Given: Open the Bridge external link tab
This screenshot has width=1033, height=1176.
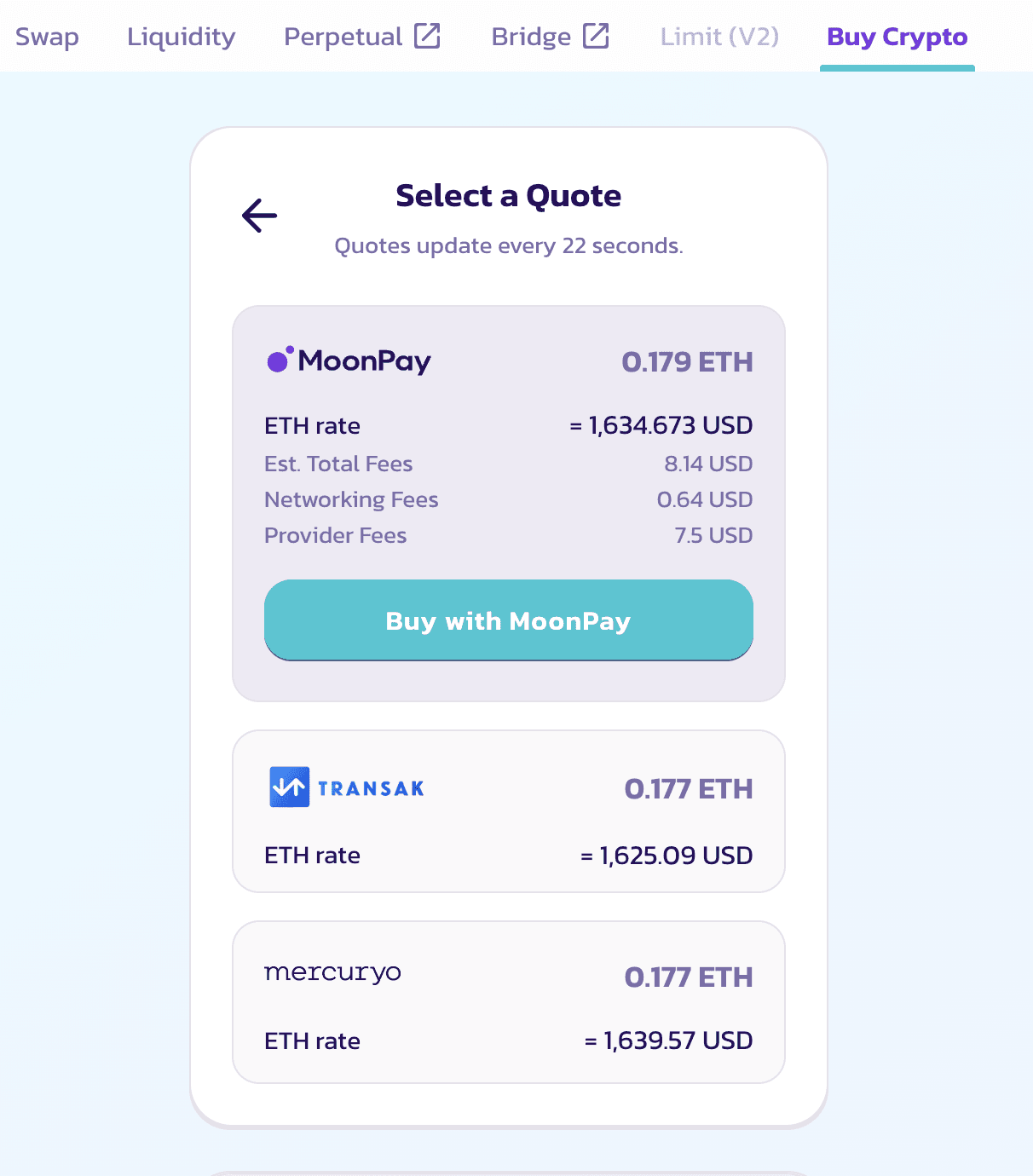Looking at the screenshot, I should coord(550,37).
